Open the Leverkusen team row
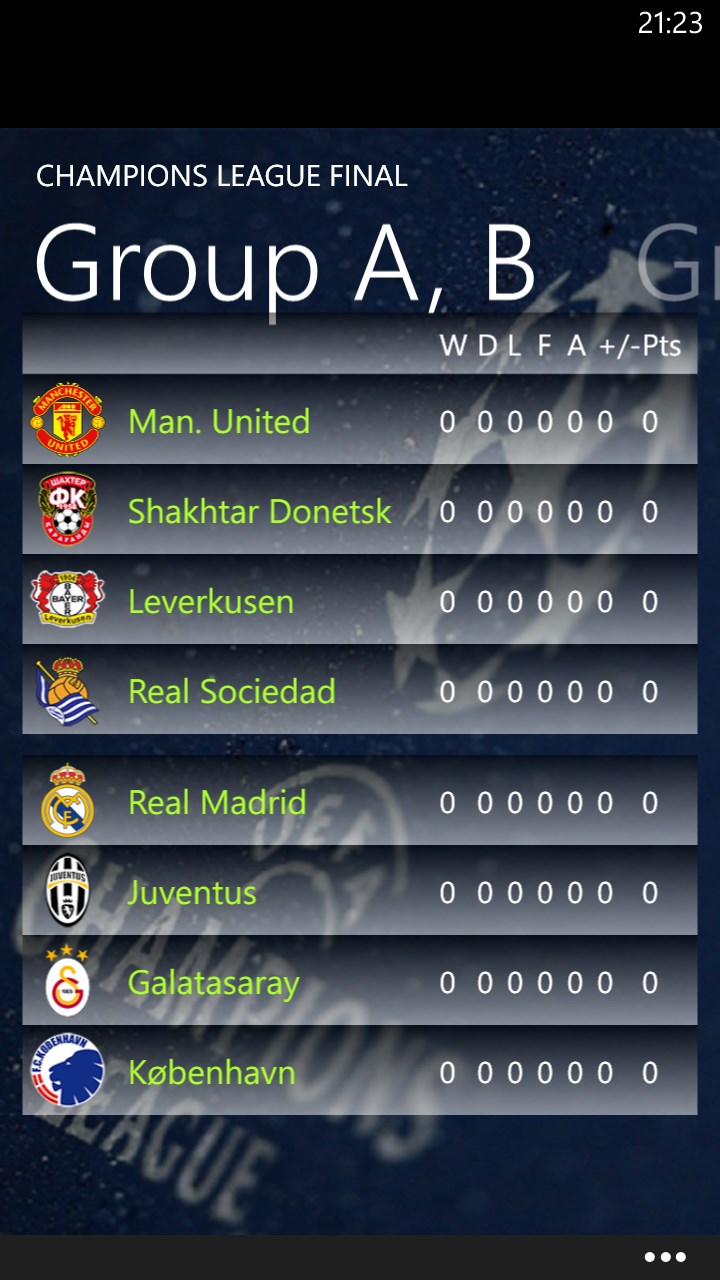The image size is (720, 1280). 211,601
